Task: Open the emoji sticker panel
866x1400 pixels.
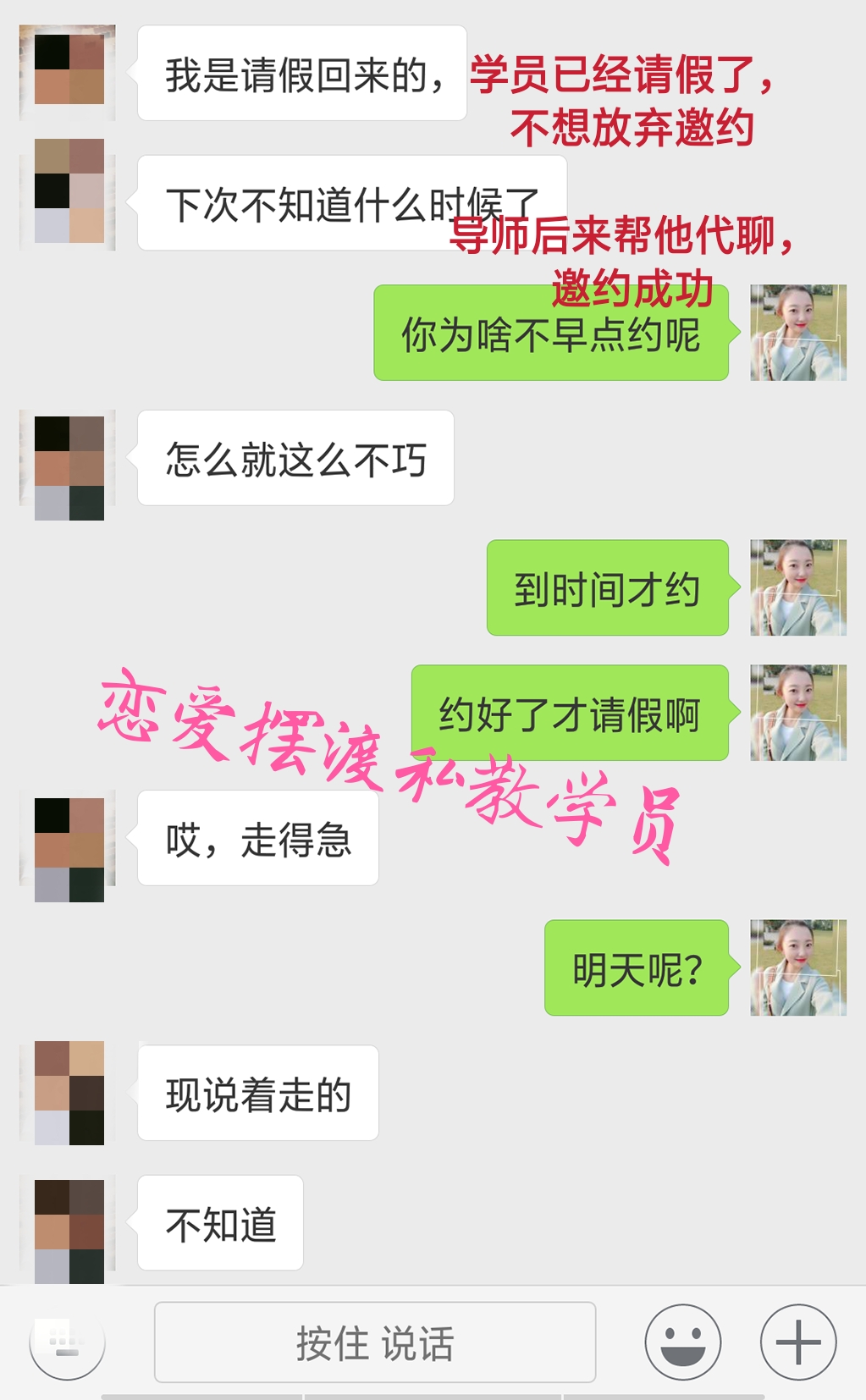Action: pyautogui.click(x=682, y=1342)
